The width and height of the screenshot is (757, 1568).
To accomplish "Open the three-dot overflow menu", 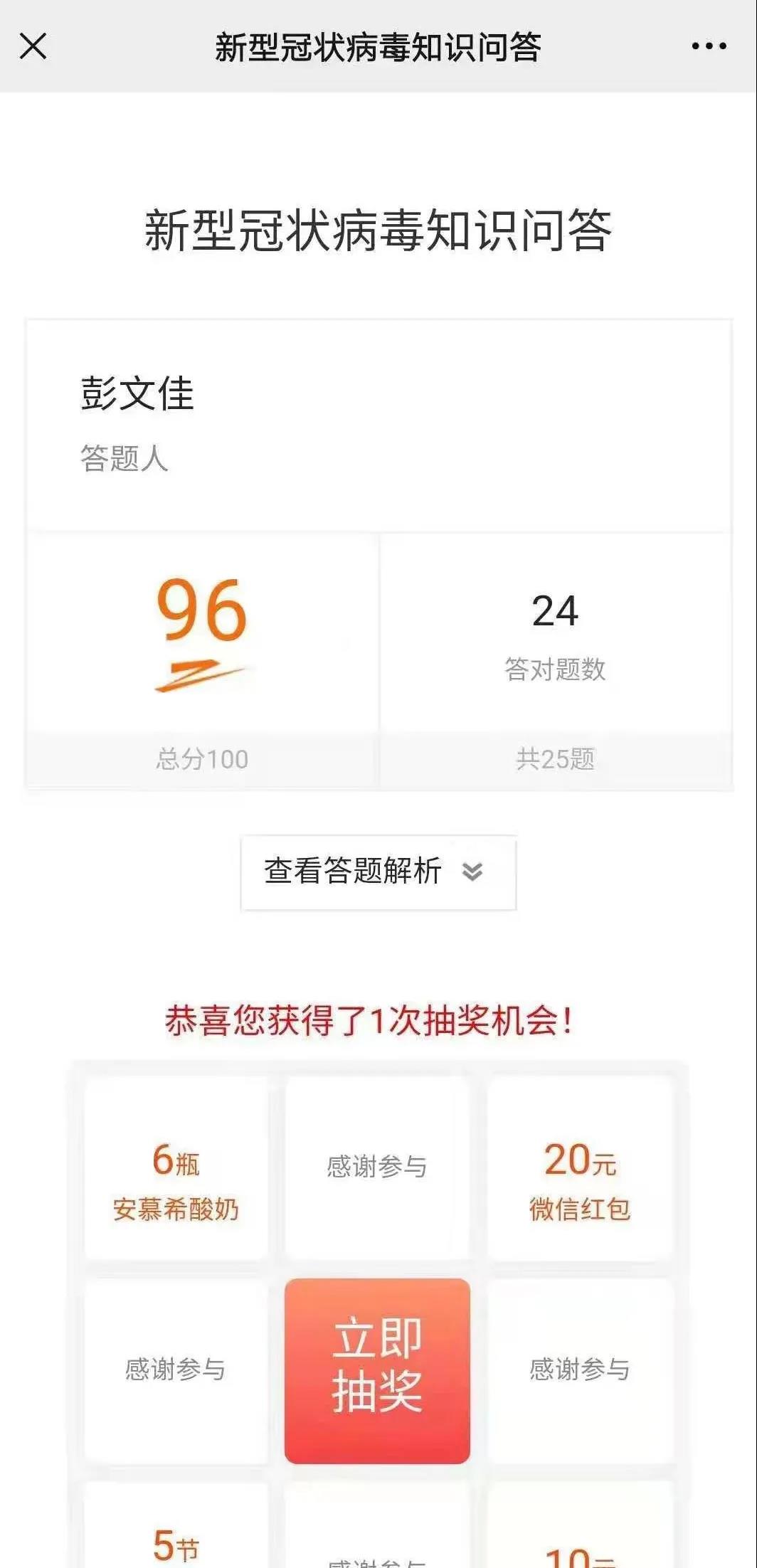I will [x=709, y=47].
